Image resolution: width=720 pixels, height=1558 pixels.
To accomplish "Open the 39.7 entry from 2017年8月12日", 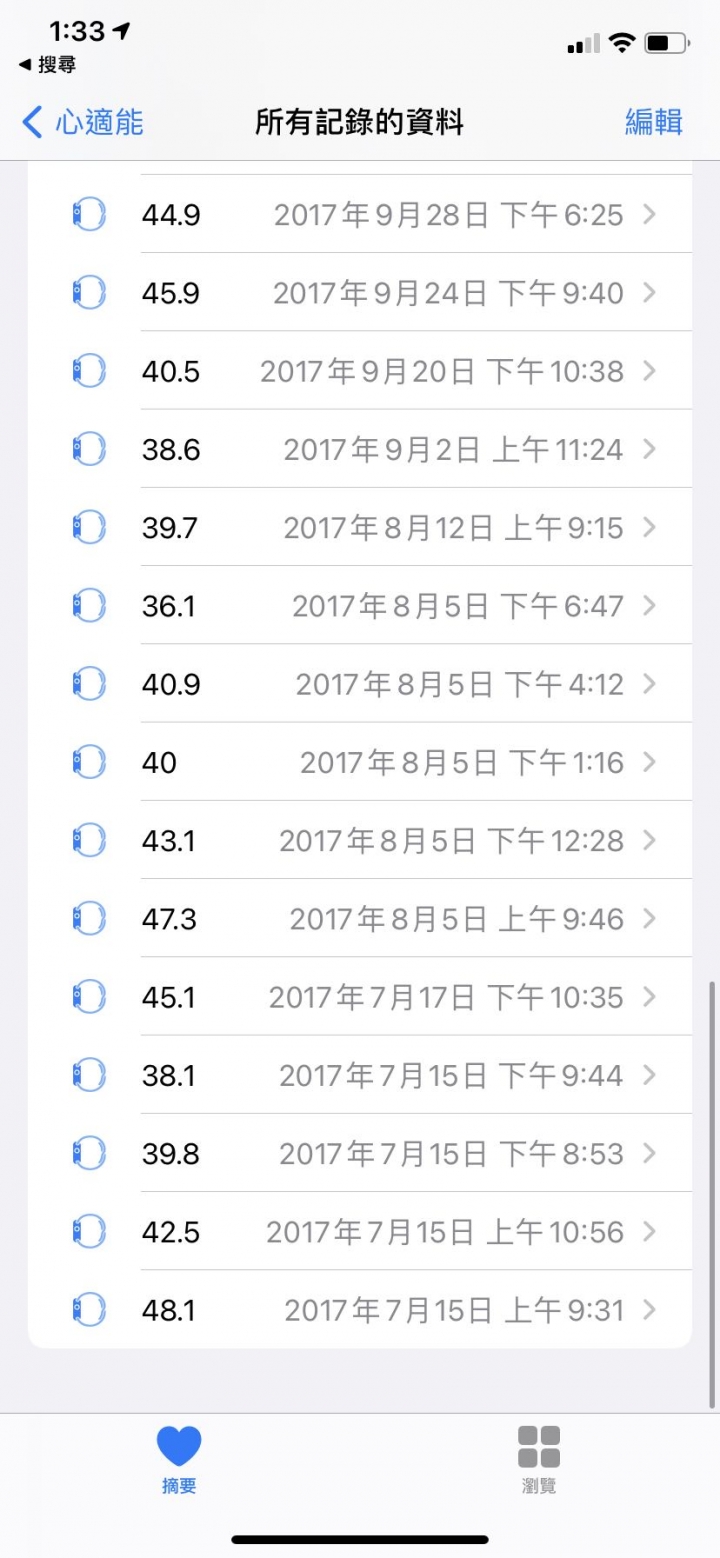I will [x=360, y=527].
